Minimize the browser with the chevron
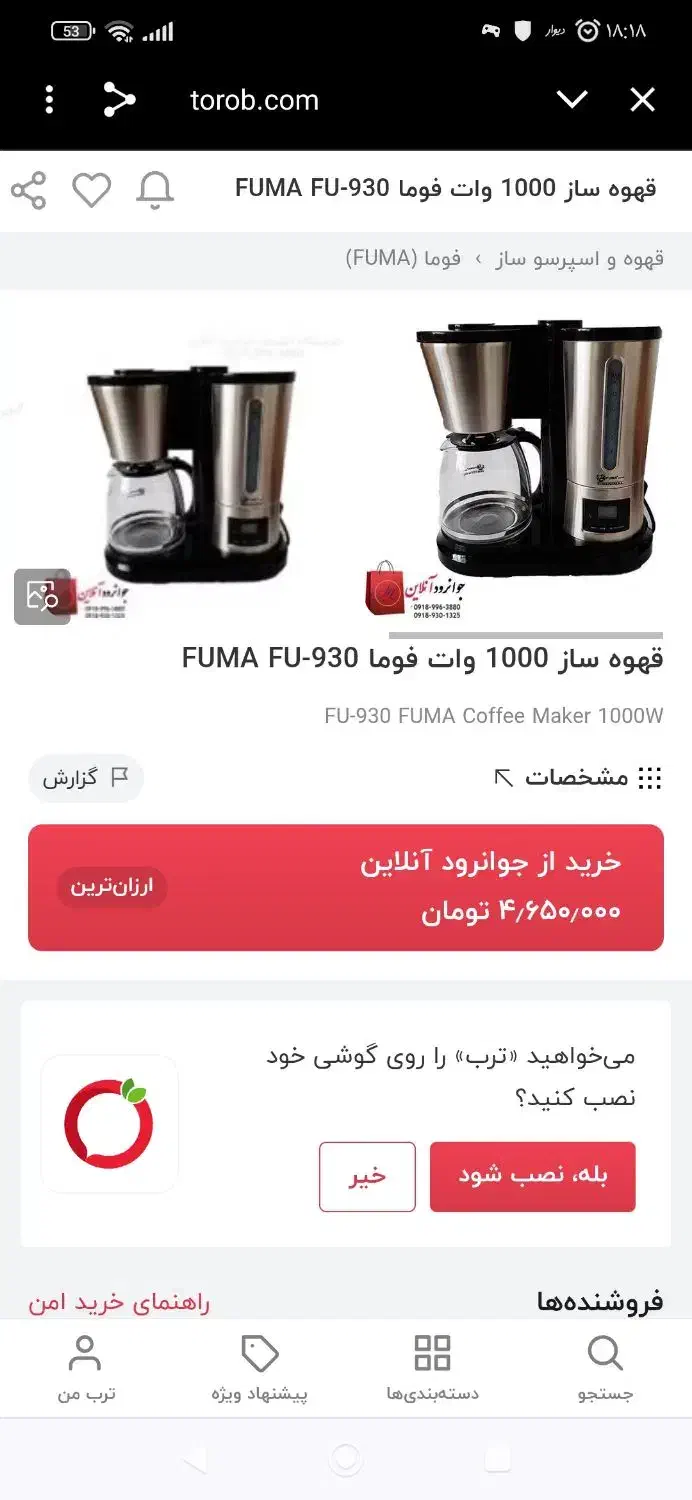 pyautogui.click(x=572, y=99)
